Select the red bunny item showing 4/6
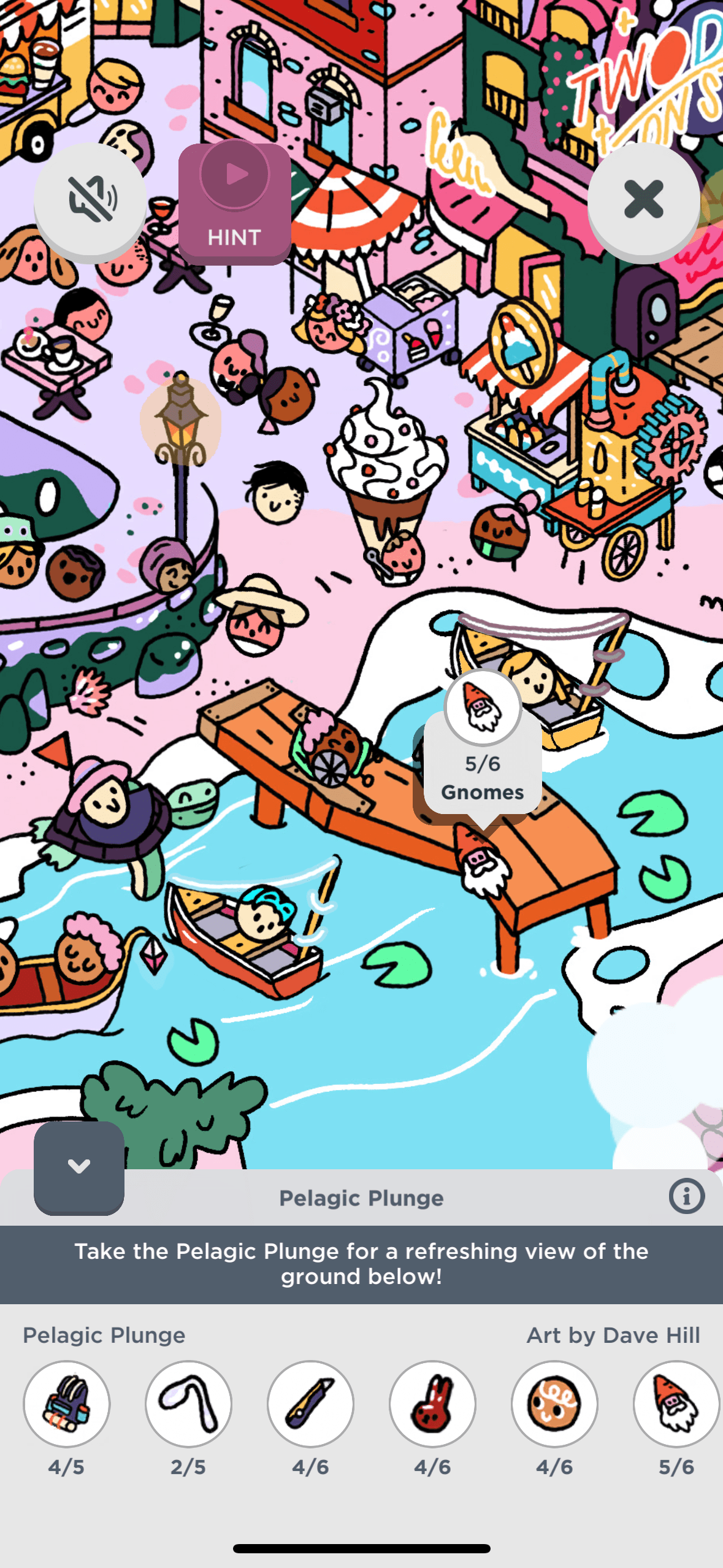Image resolution: width=723 pixels, height=1568 pixels. (x=432, y=1402)
